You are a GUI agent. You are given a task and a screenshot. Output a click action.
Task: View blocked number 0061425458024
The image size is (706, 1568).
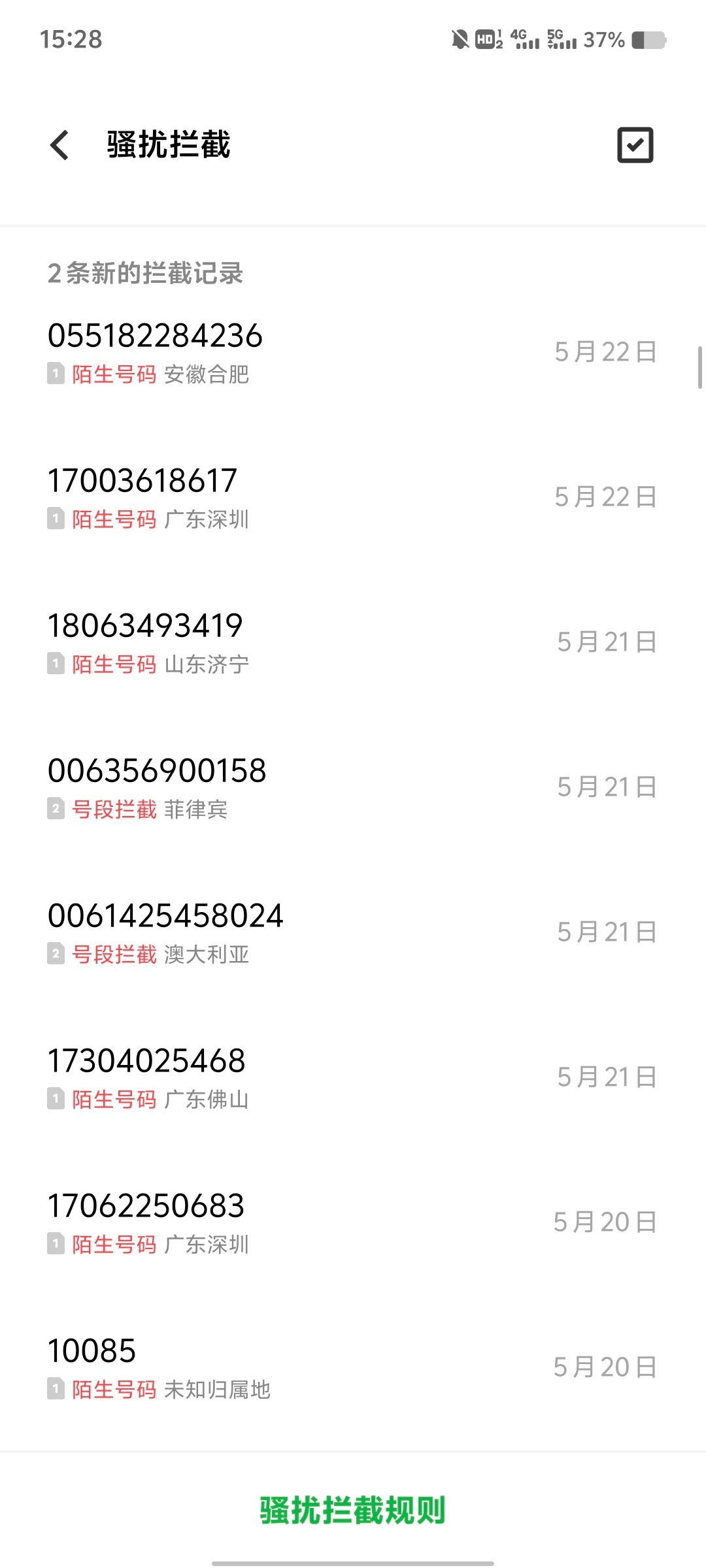(353, 933)
